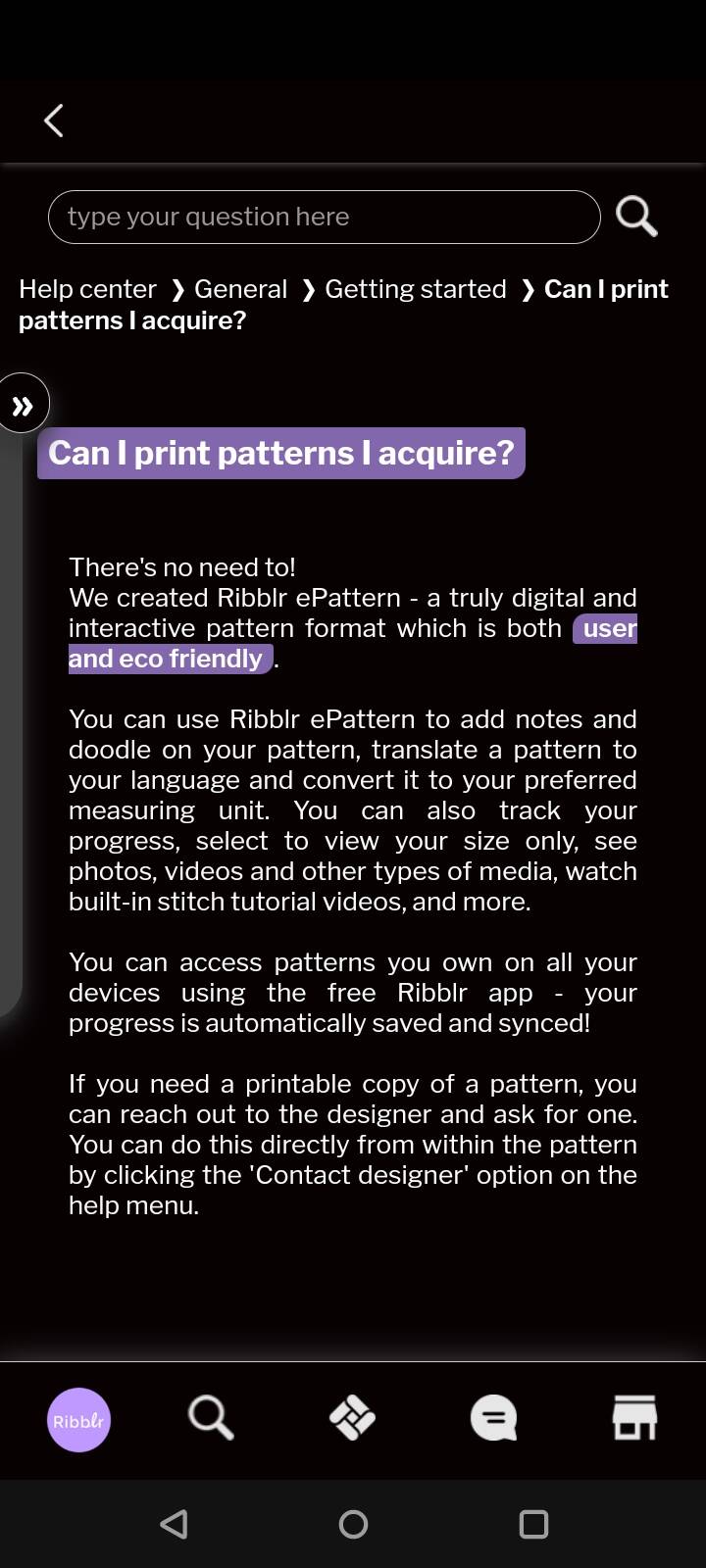
Task: Open the General breadcrumb link
Action: tap(240, 289)
